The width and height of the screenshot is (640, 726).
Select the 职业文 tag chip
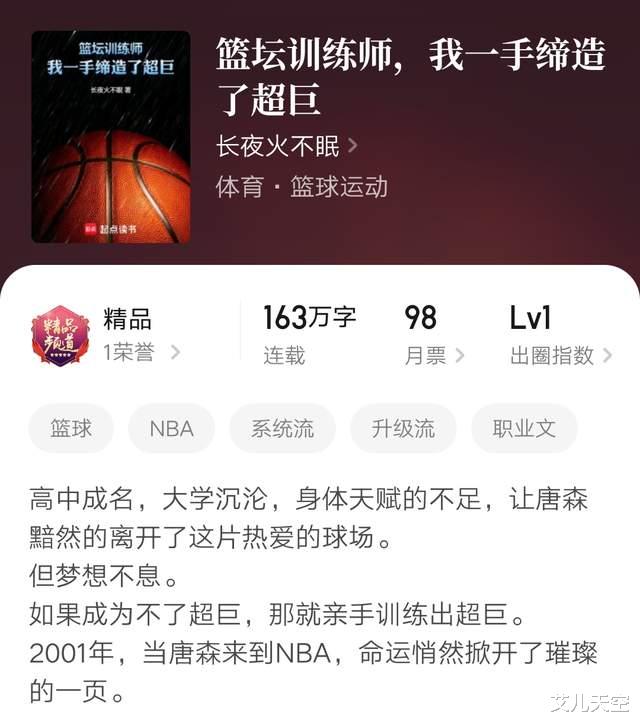524,428
